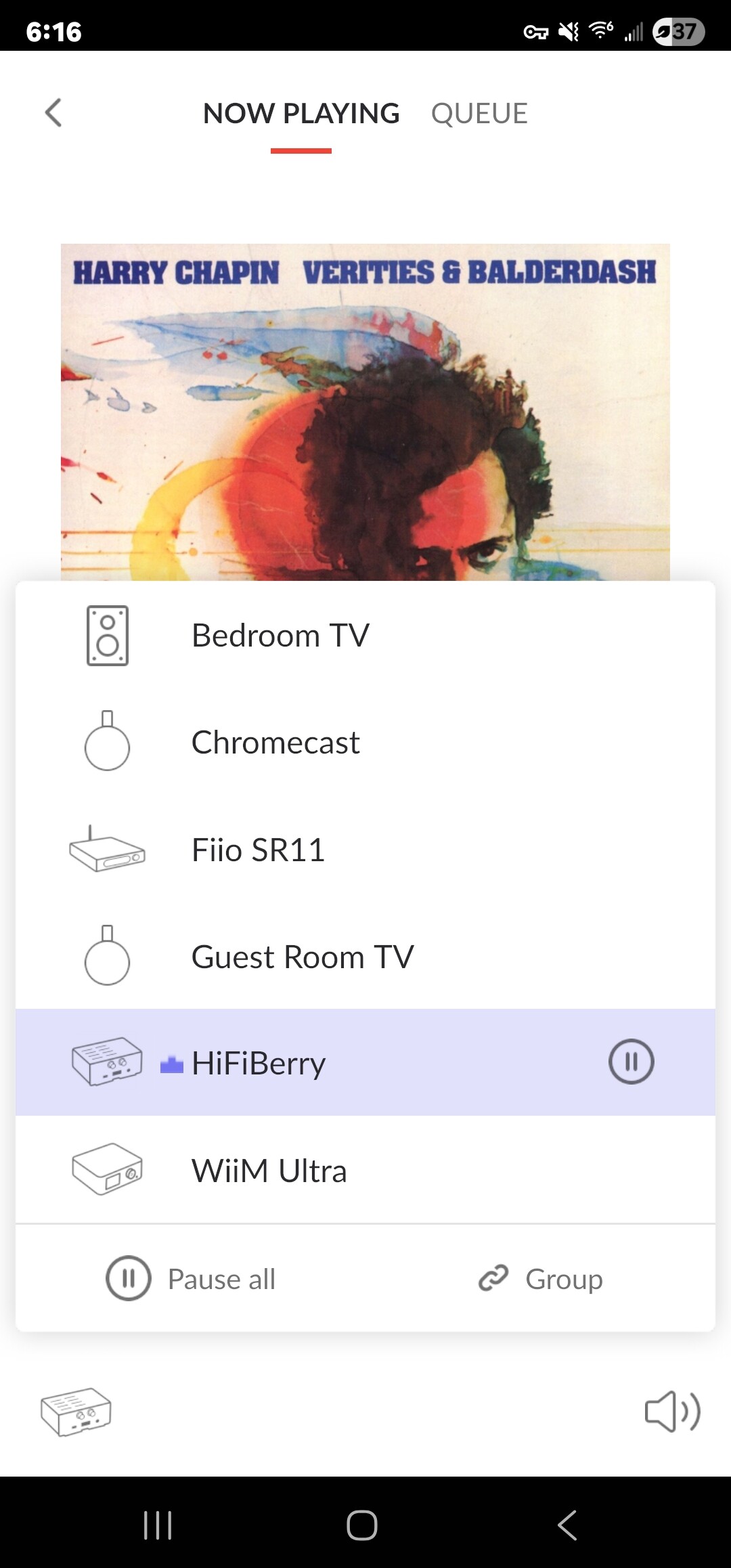
Task: Choose Bedroom TV as the zone
Action: click(365, 635)
